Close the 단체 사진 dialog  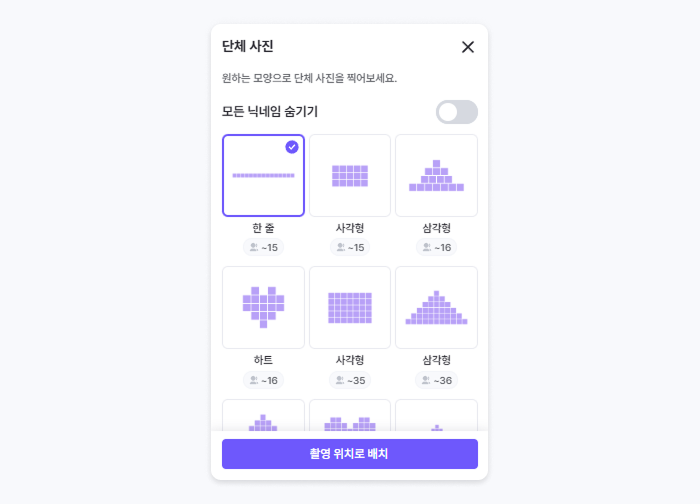pyautogui.click(x=467, y=47)
